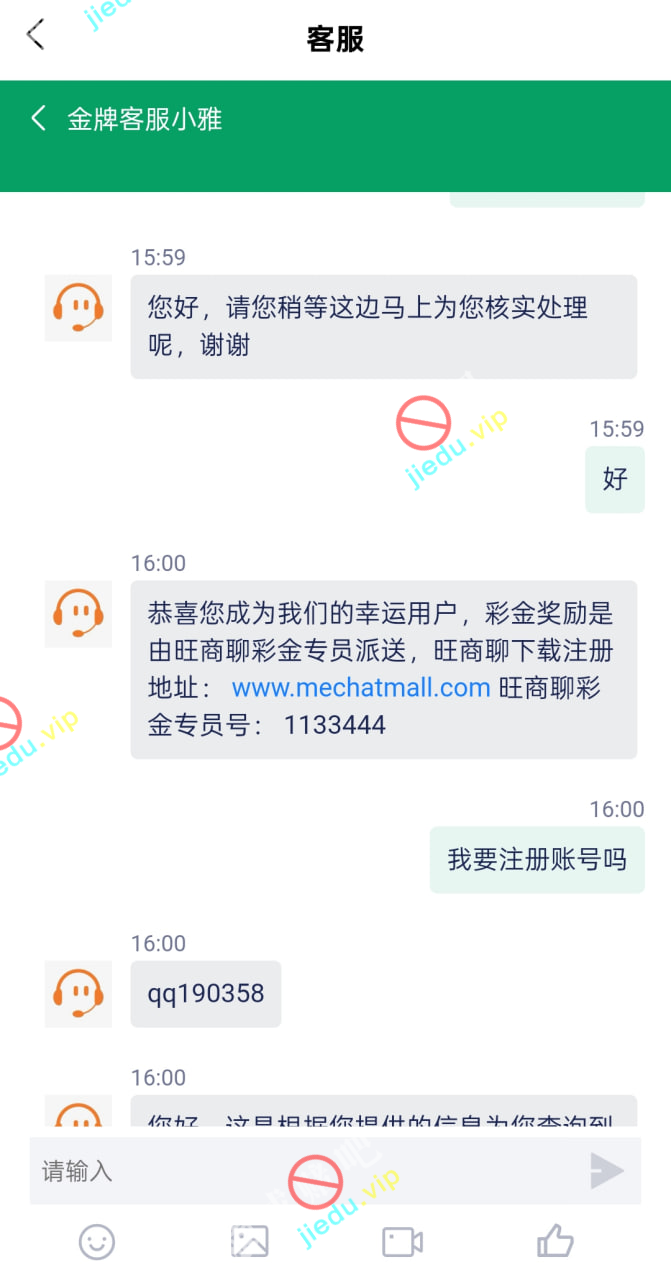Start a video with the camera icon
This screenshot has height=1280, width=671.
[402, 1242]
